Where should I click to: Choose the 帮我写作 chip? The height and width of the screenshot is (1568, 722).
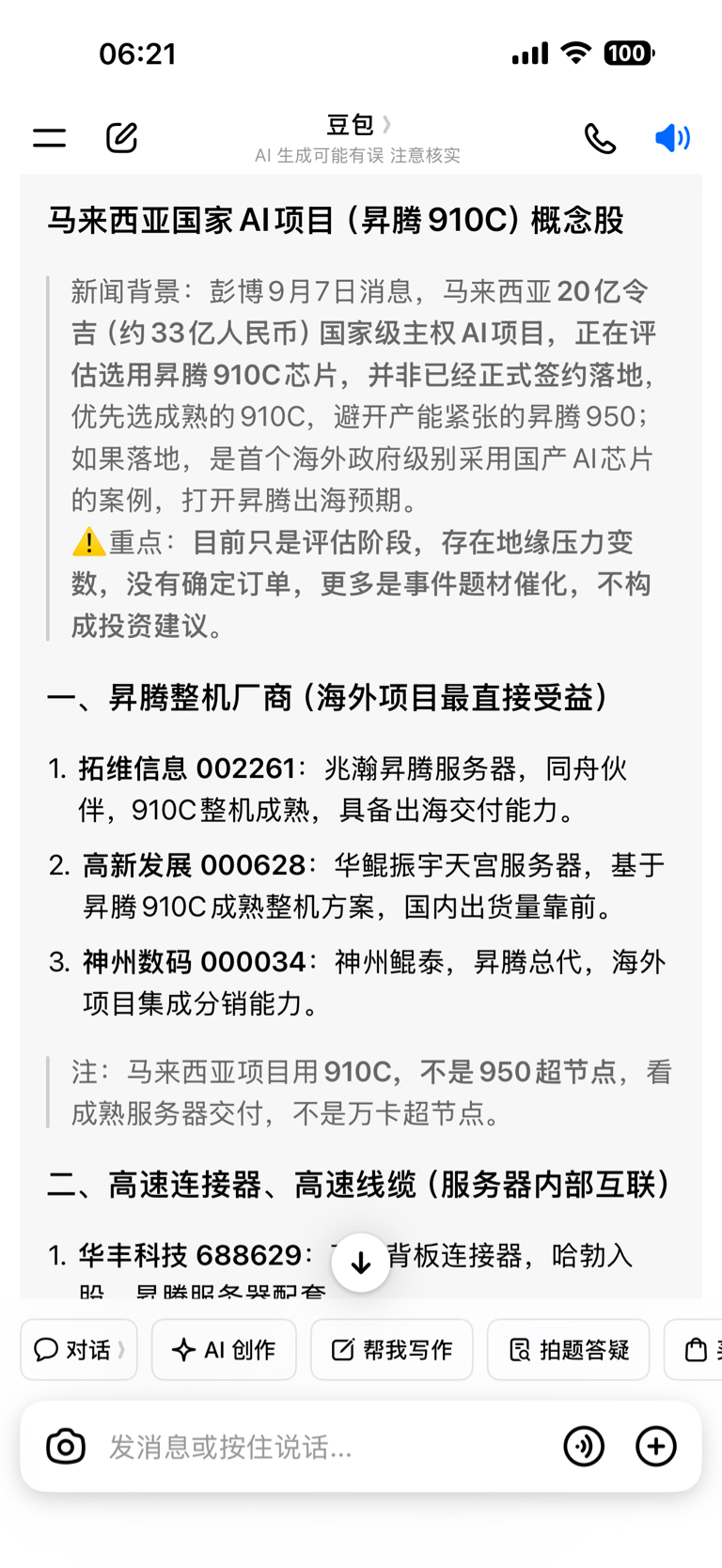tap(392, 1349)
